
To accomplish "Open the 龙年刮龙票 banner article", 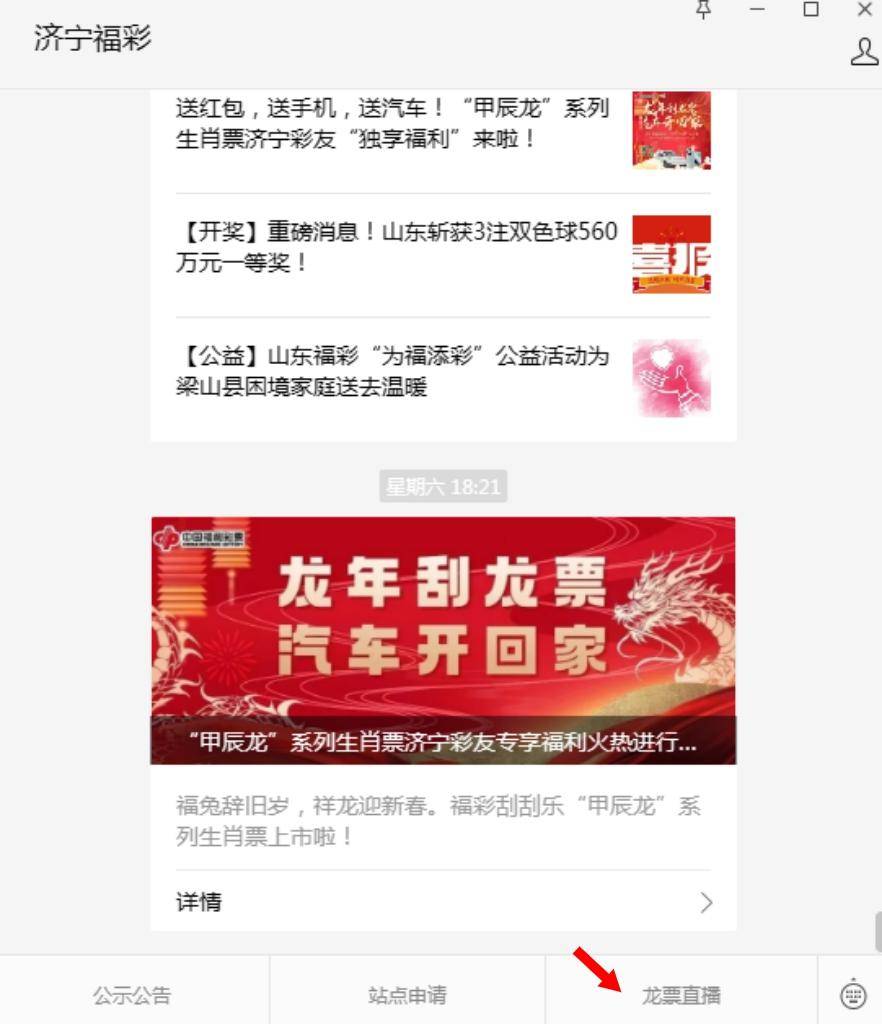I will tap(443, 640).
